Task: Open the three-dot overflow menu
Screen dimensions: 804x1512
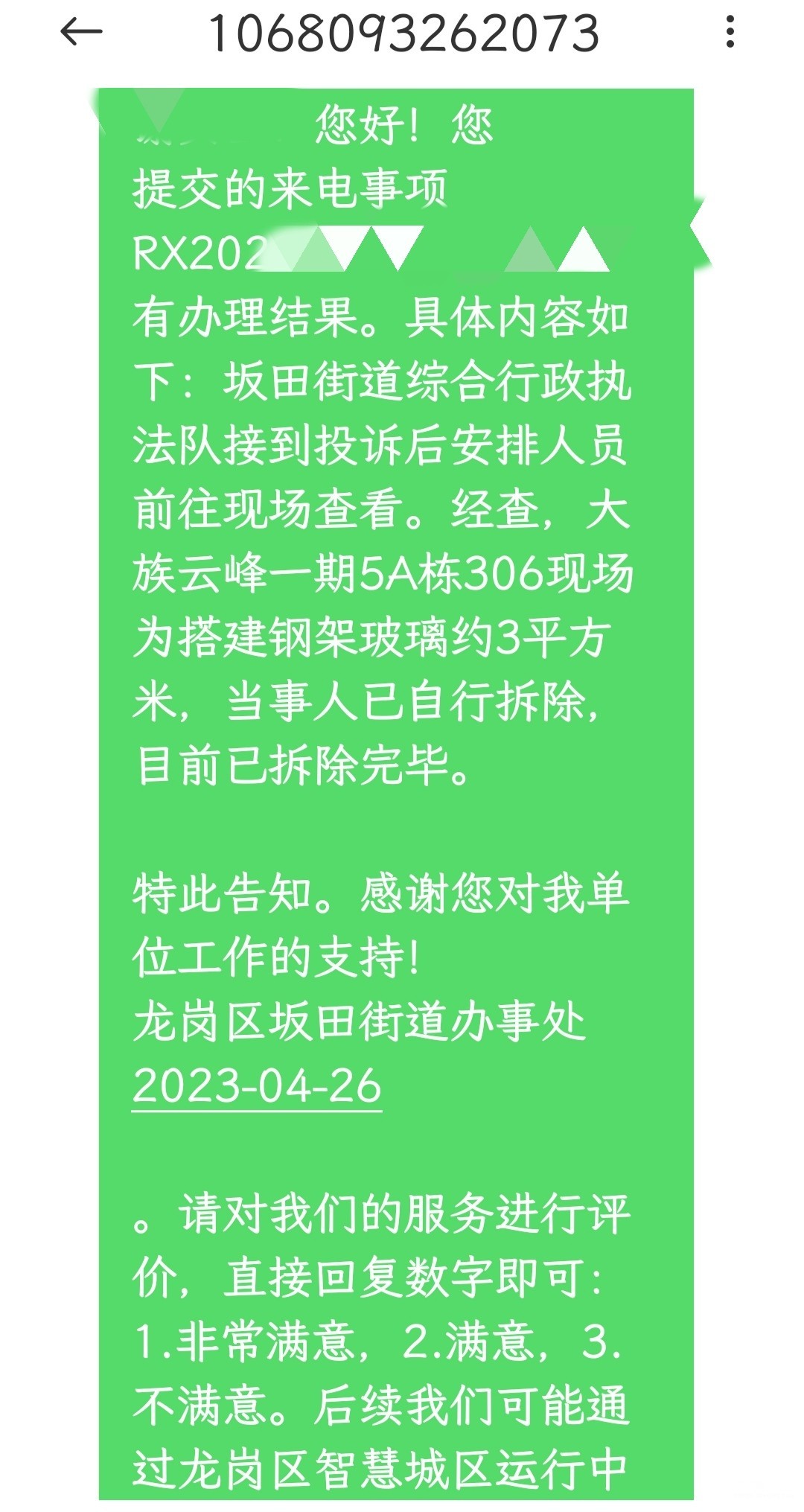Action: (x=730, y=32)
